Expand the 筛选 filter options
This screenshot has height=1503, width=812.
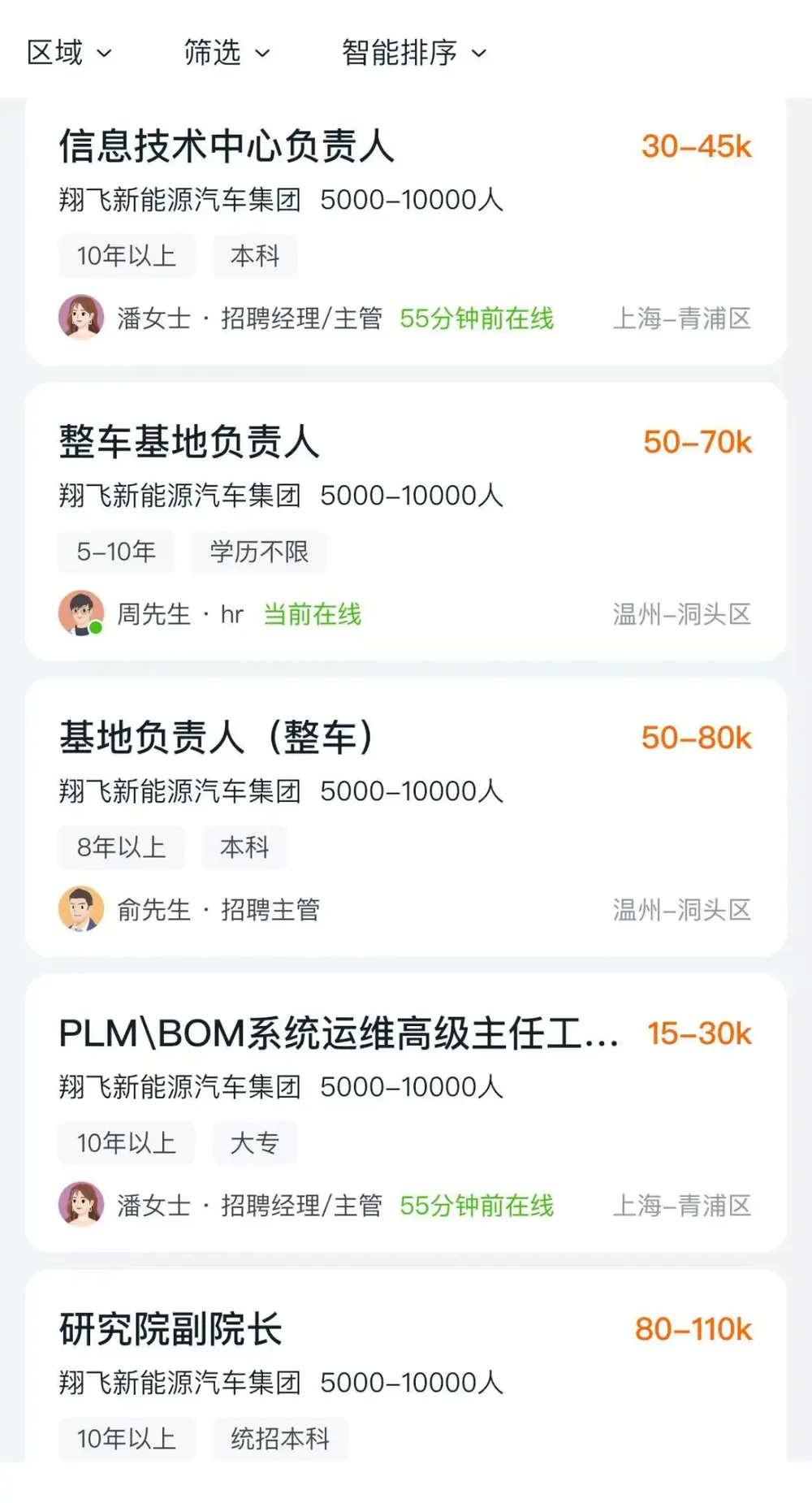click(x=226, y=53)
